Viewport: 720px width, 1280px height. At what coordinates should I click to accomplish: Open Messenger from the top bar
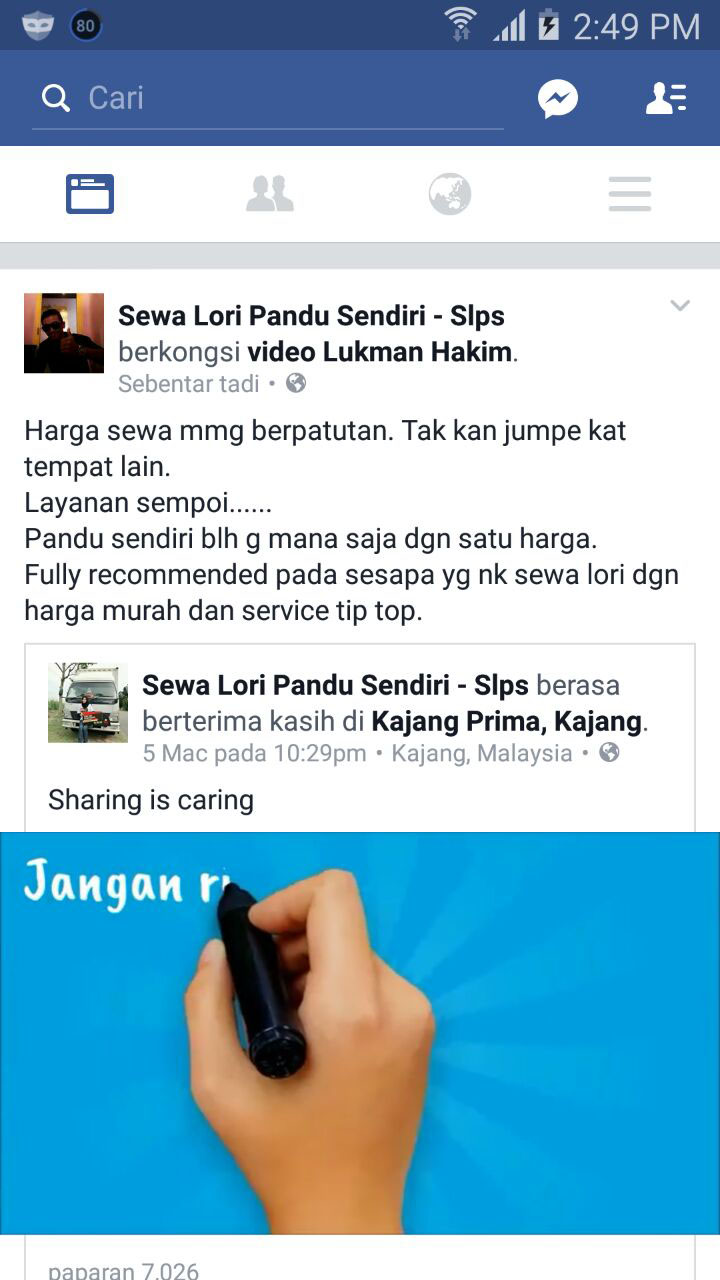(x=558, y=98)
